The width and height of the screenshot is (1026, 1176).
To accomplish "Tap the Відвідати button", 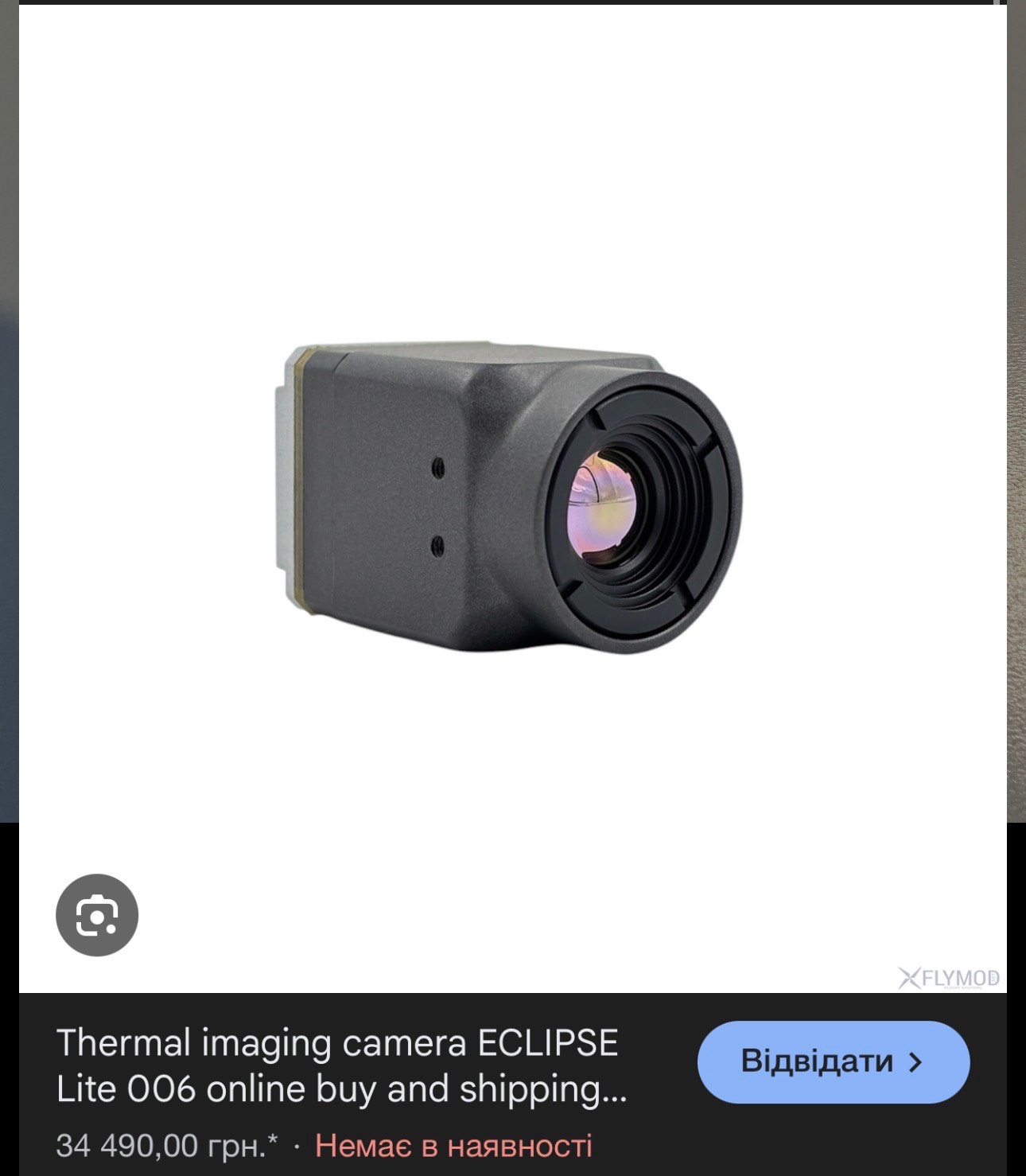I will click(833, 1061).
